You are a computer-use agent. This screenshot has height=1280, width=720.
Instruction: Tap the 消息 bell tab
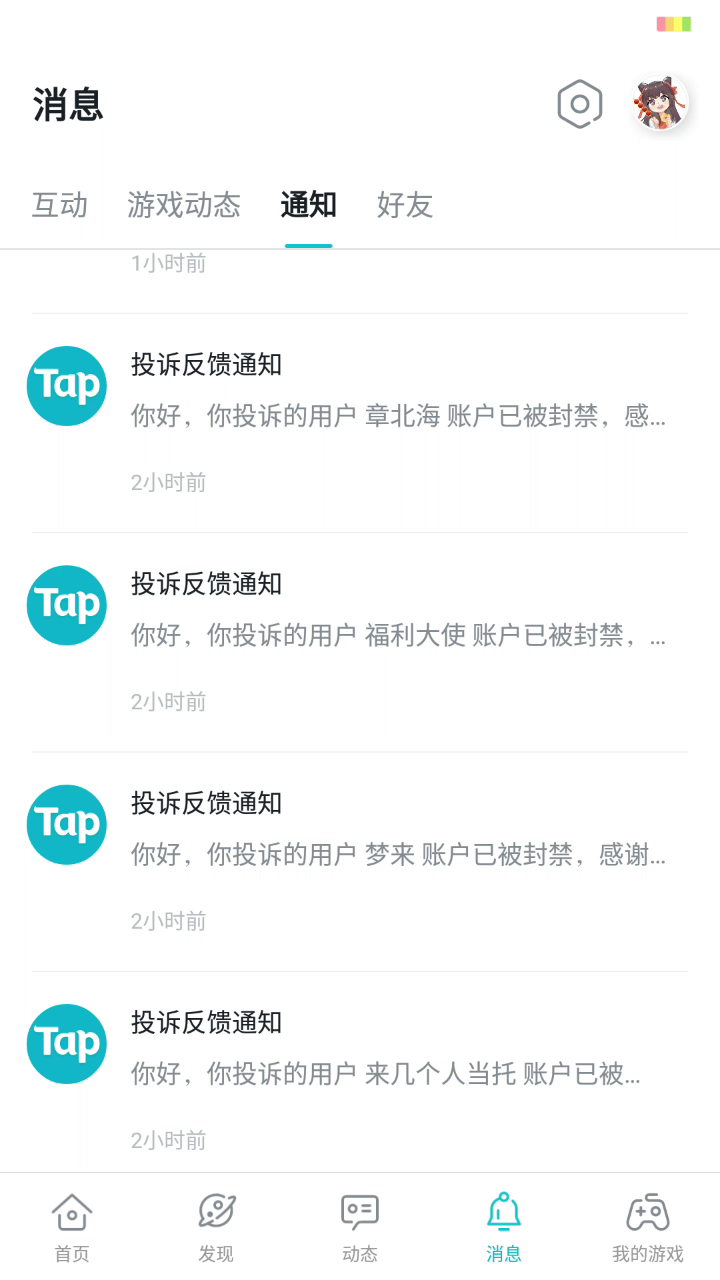(504, 1227)
